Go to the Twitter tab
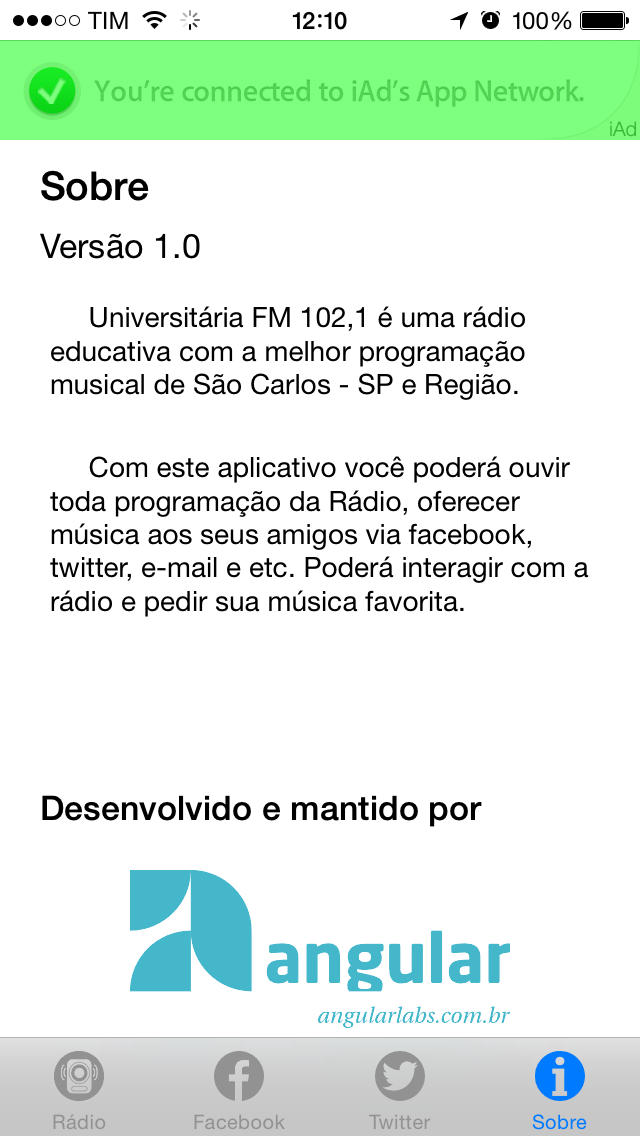Viewport: 640px width, 1136px height. (x=399, y=1089)
